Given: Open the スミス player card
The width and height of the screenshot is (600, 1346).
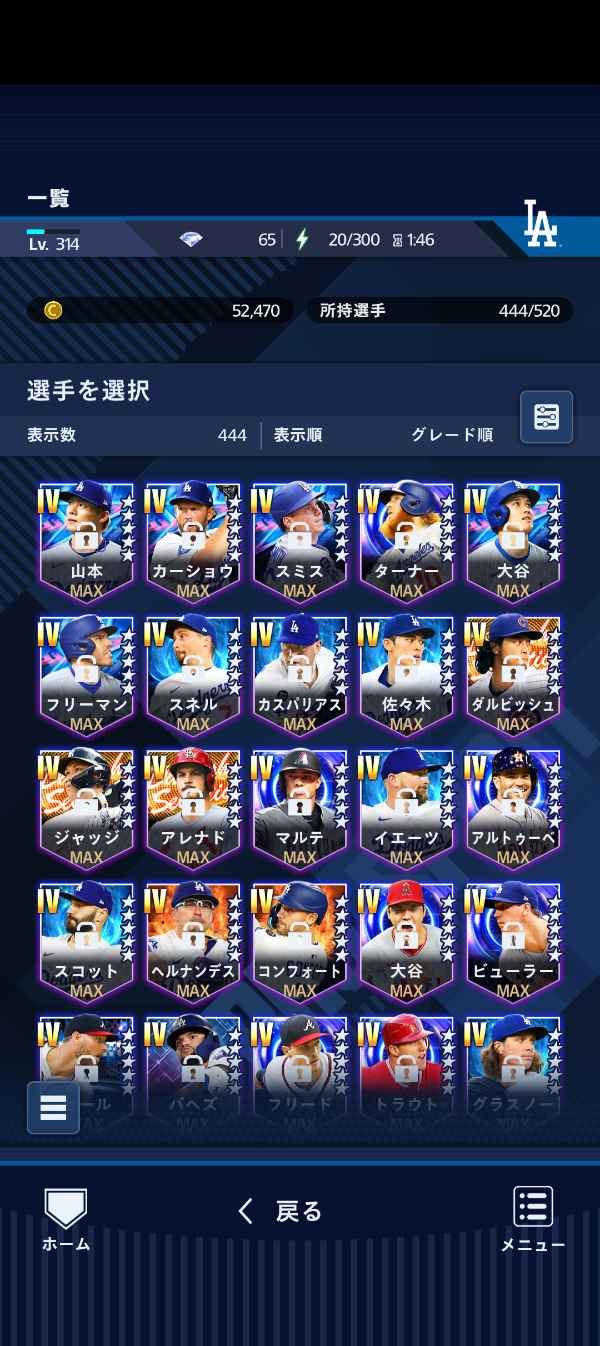Looking at the screenshot, I should 300,542.
